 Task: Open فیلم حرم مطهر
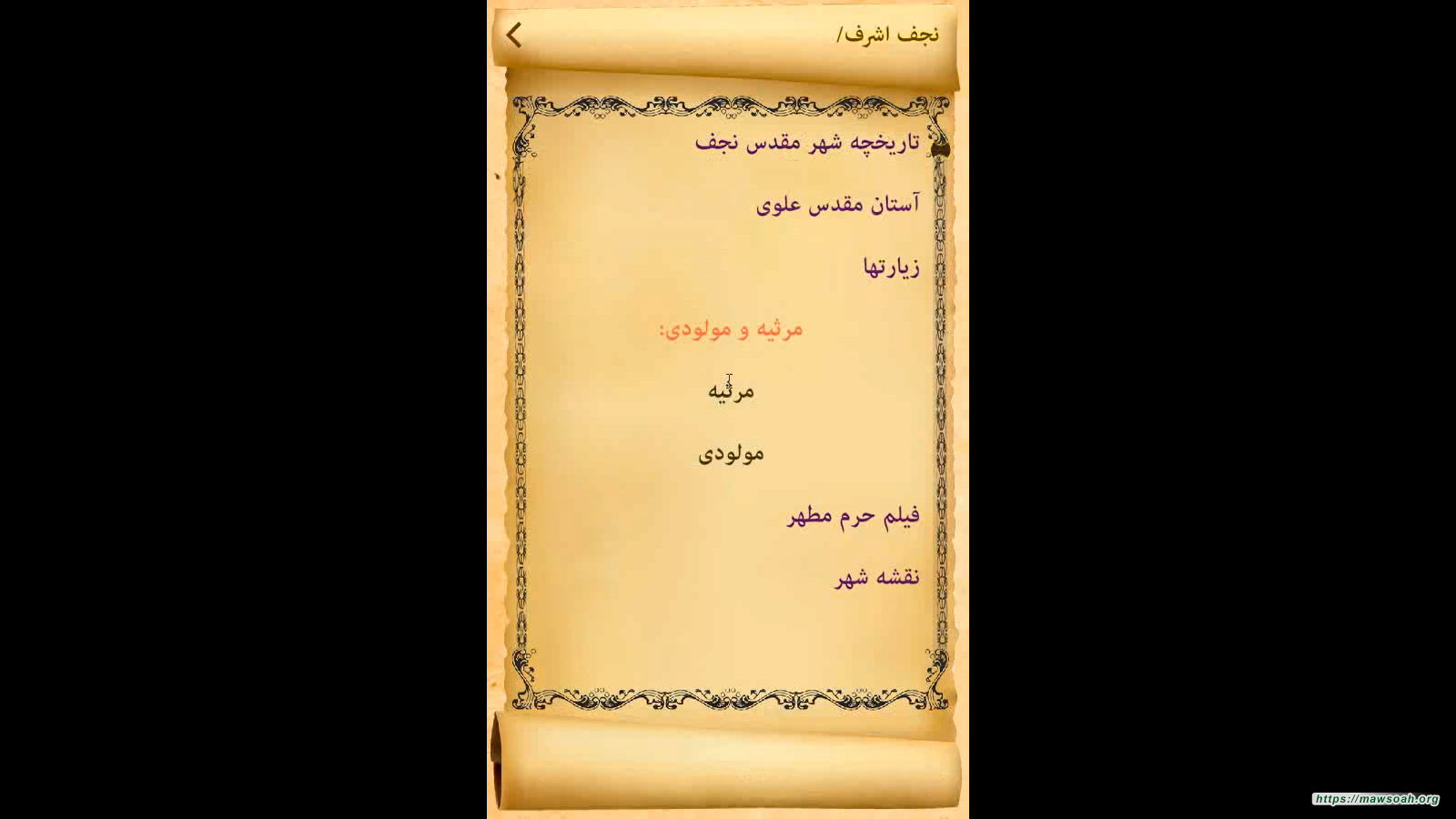click(853, 516)
